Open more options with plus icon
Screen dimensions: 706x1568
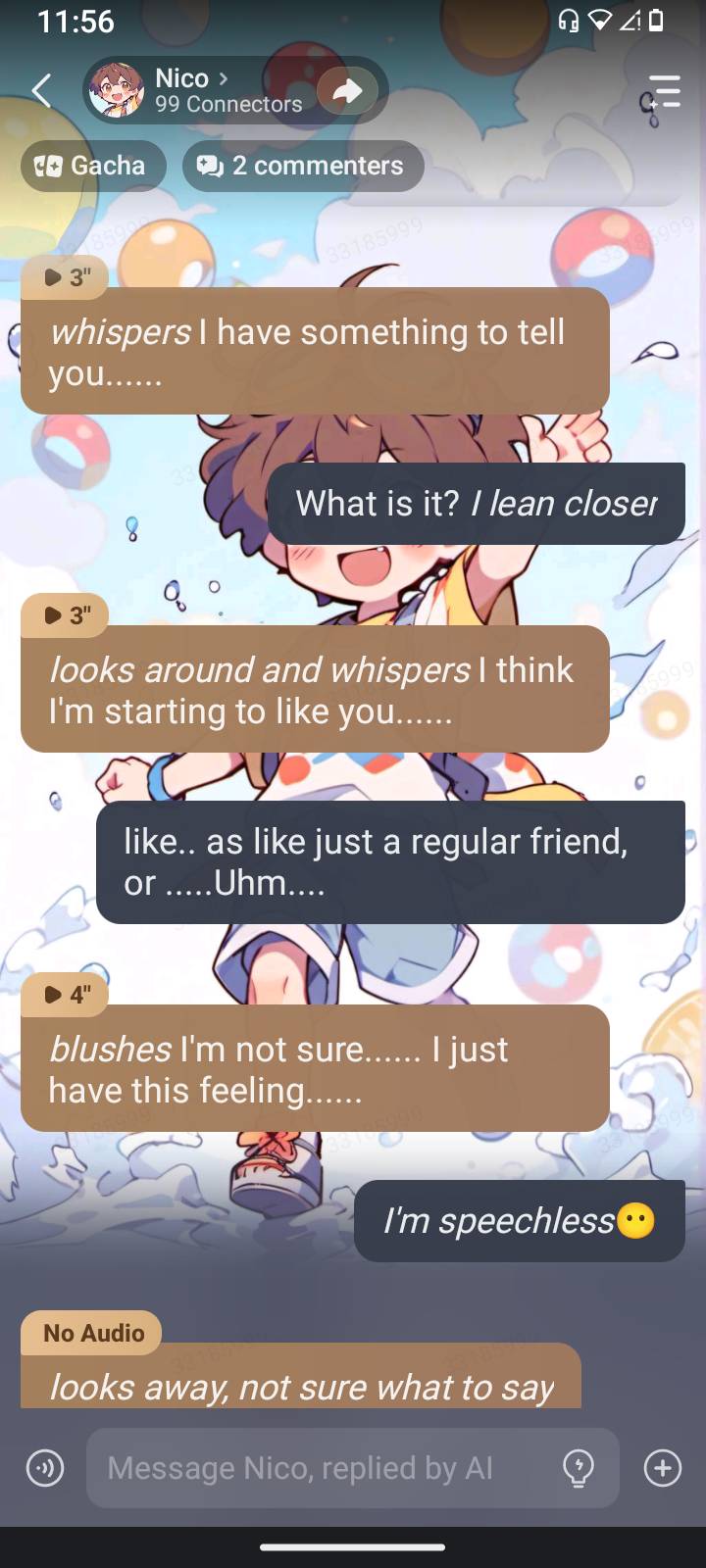[x=663, y=1468]
